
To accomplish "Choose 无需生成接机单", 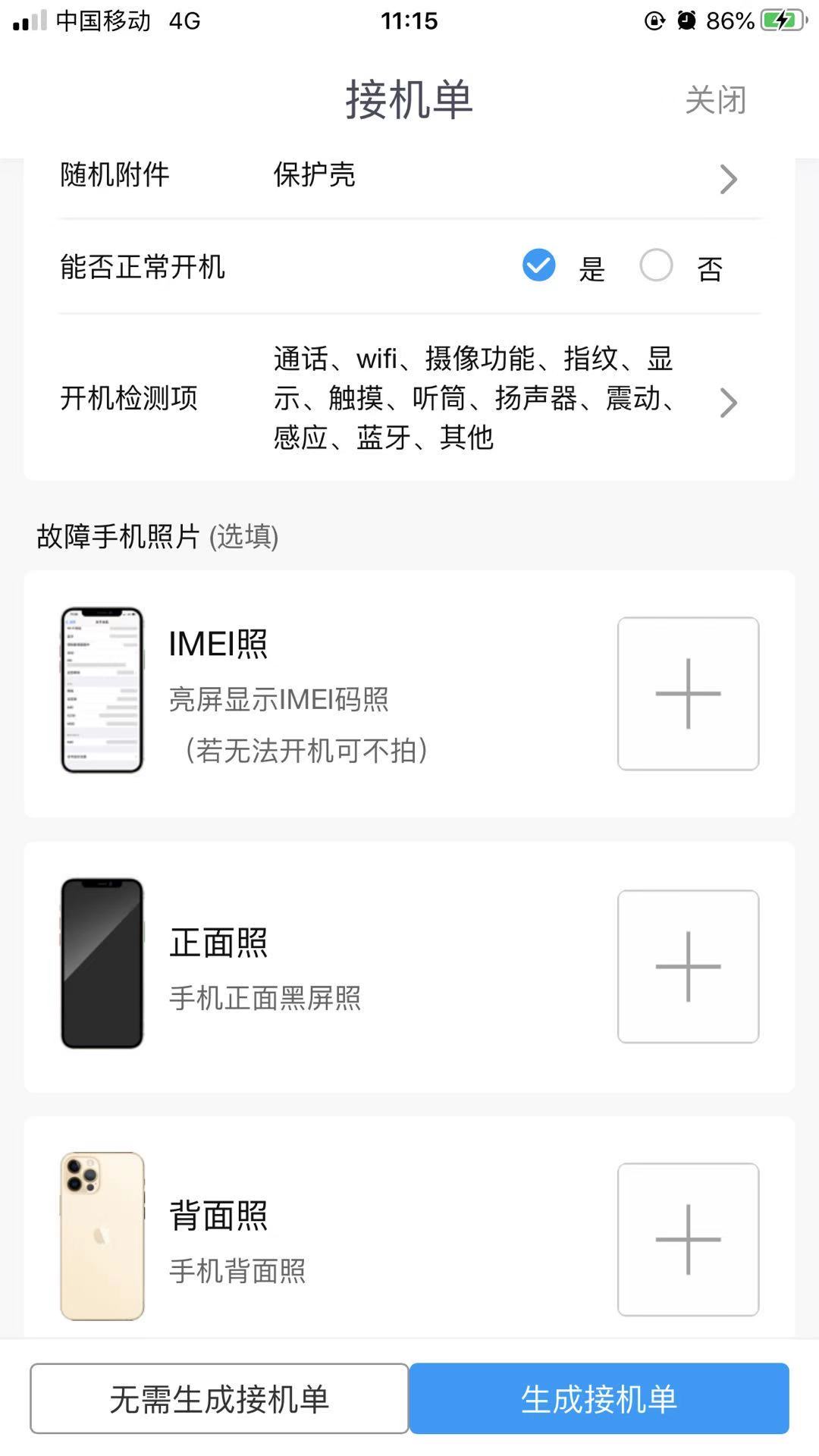I will point(219,1399).
